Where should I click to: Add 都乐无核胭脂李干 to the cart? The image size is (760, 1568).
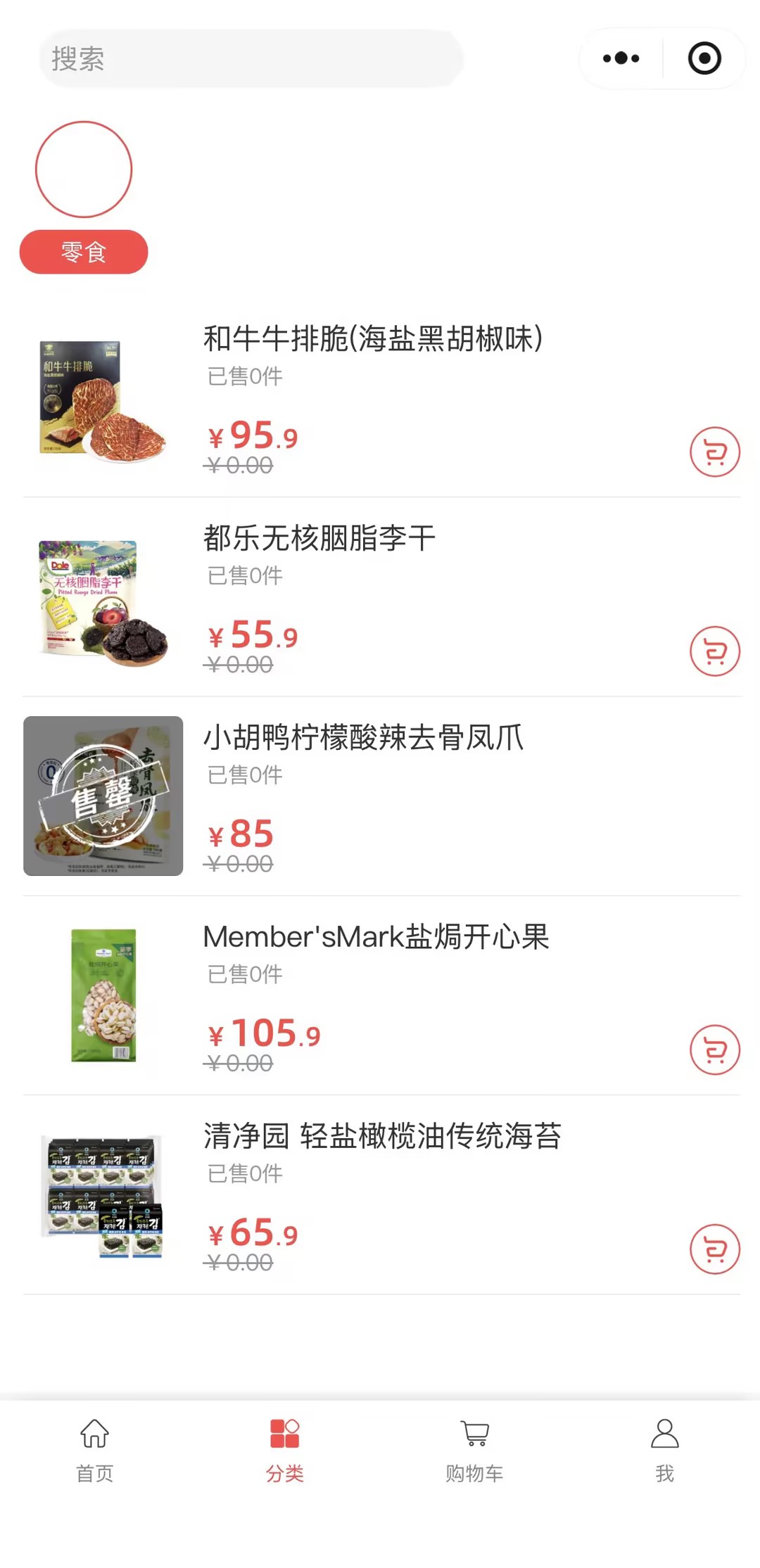coord(714,651)
